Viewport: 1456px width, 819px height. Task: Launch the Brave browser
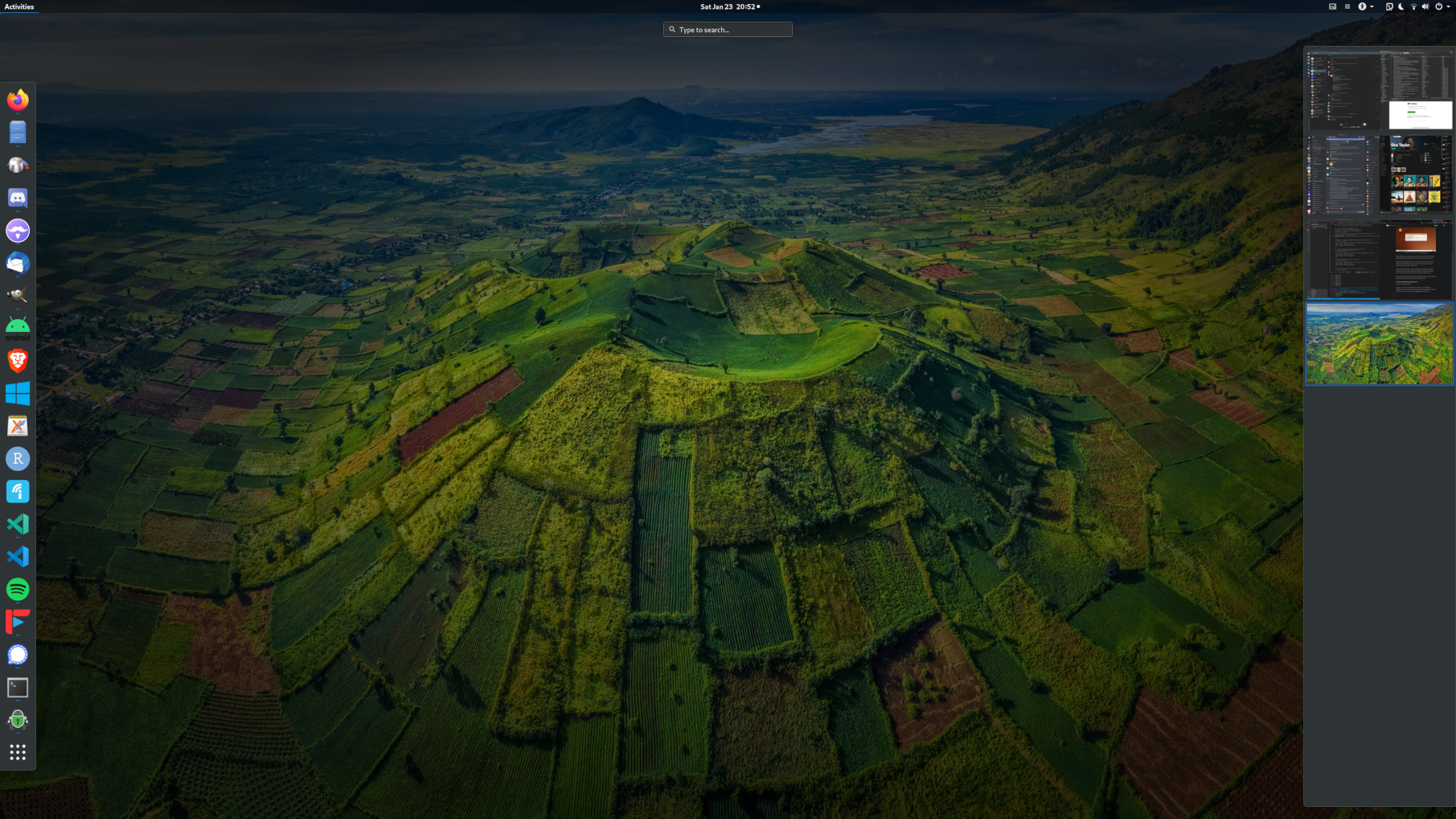[x=18, y=361]
